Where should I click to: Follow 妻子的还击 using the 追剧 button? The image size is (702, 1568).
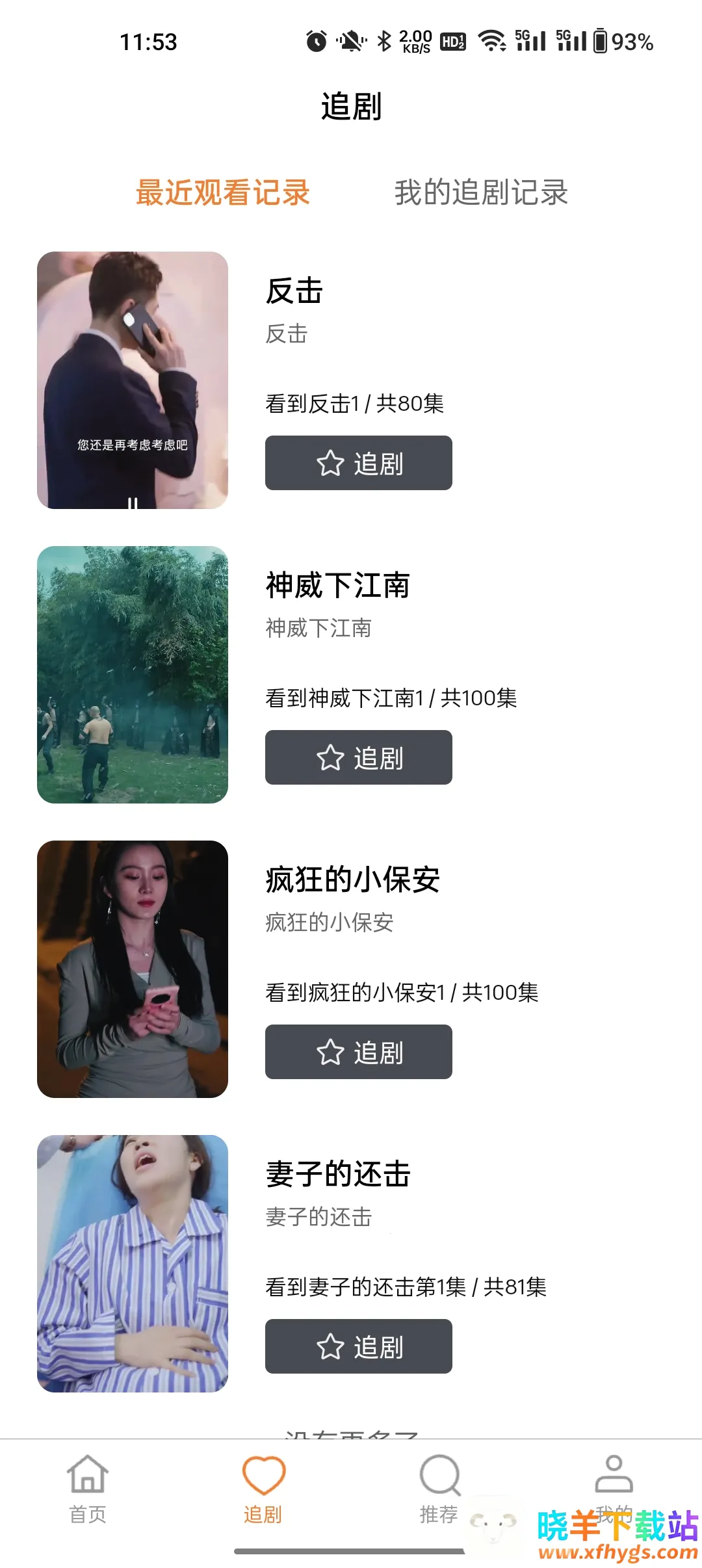359,1346
